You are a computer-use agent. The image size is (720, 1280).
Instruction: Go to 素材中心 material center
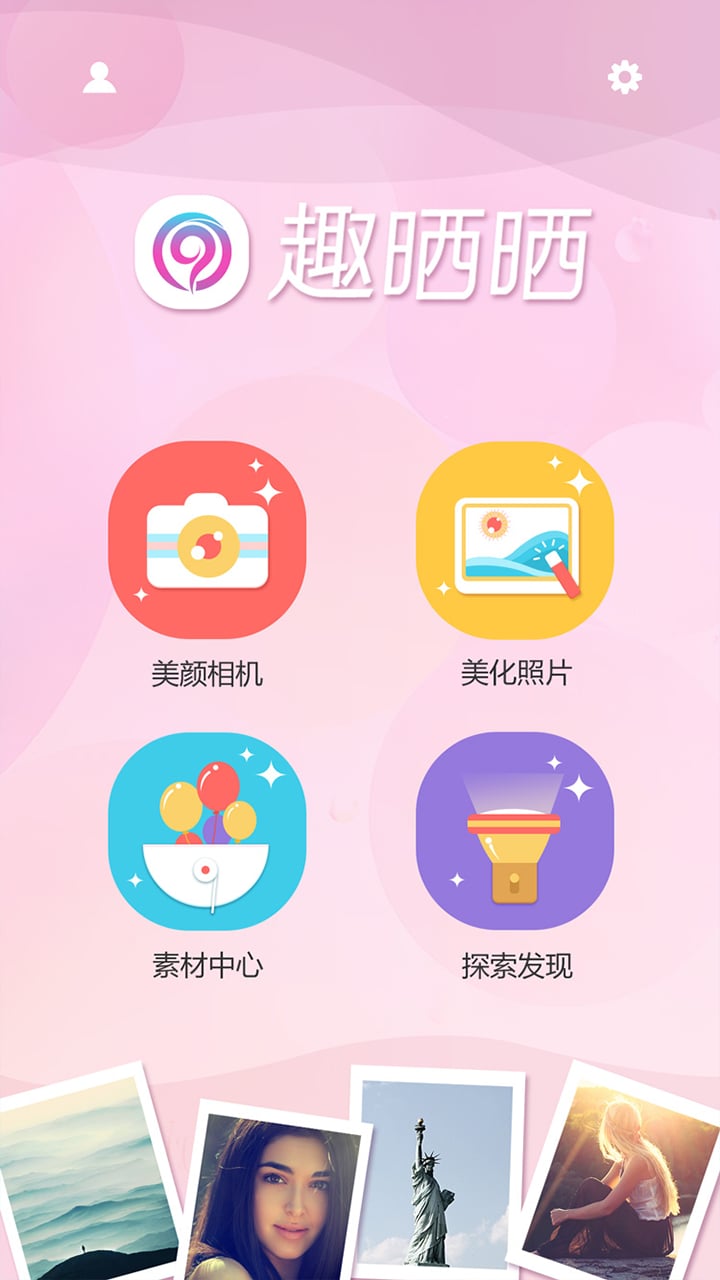point(207,831)
